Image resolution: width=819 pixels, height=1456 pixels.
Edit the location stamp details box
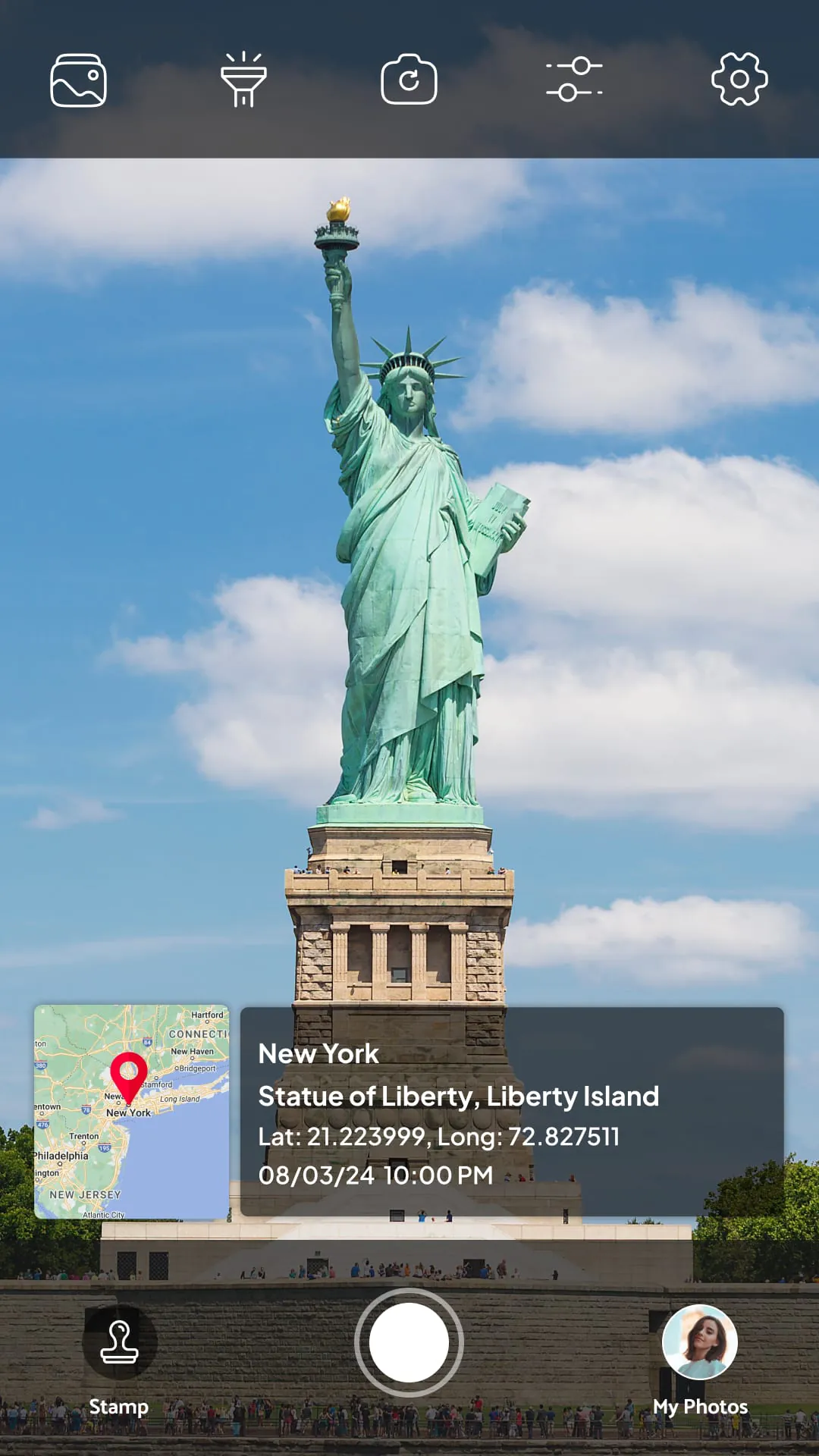tap(512, 1112)
